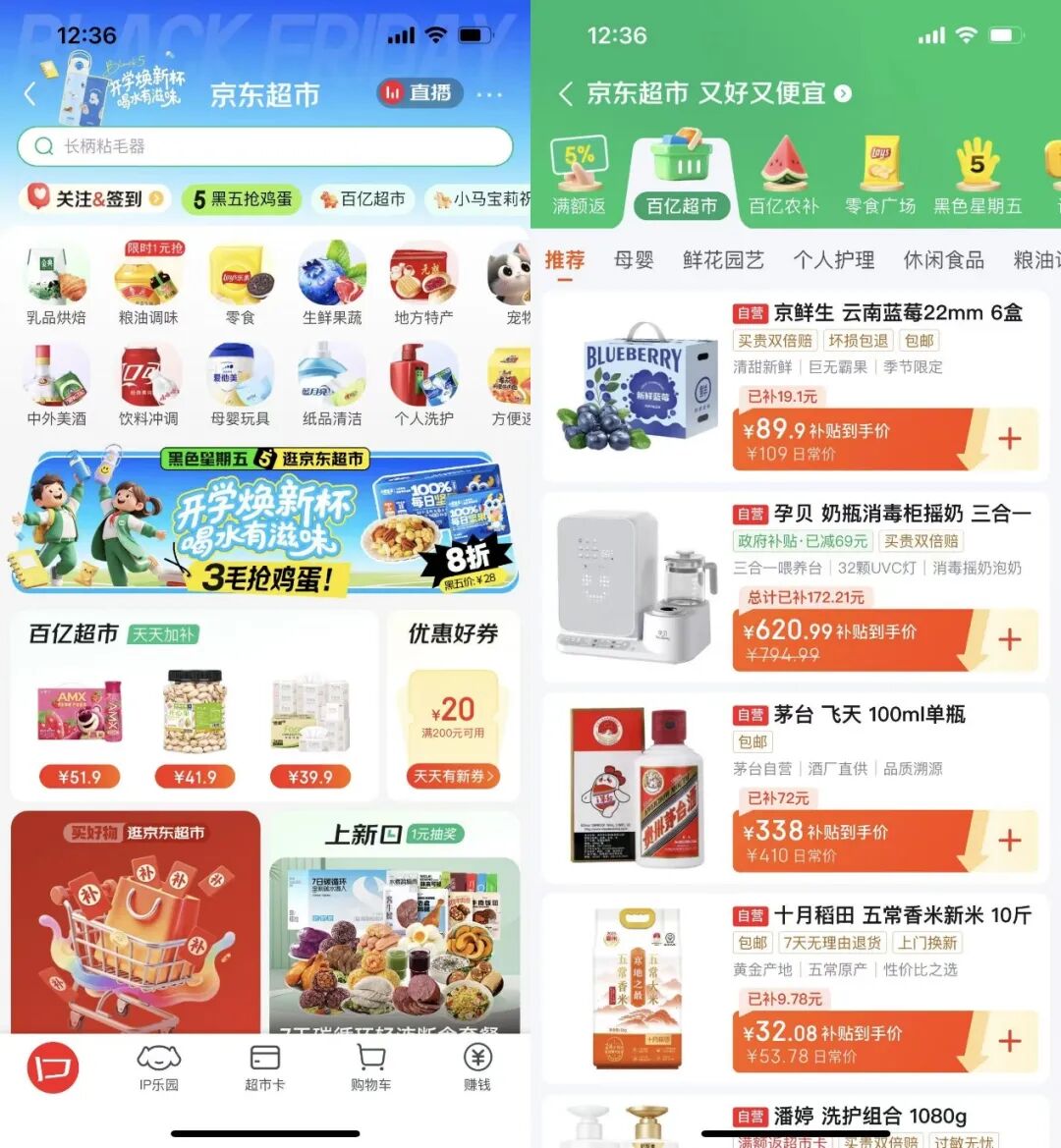Open the more options ellipsis menu
1061x1148 pixels.
click(490, 93)
